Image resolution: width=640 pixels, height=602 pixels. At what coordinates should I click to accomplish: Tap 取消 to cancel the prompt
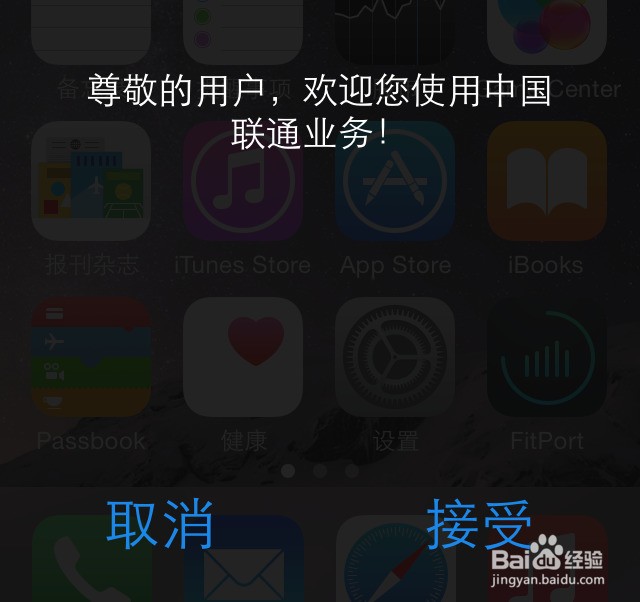pos(160,523)
